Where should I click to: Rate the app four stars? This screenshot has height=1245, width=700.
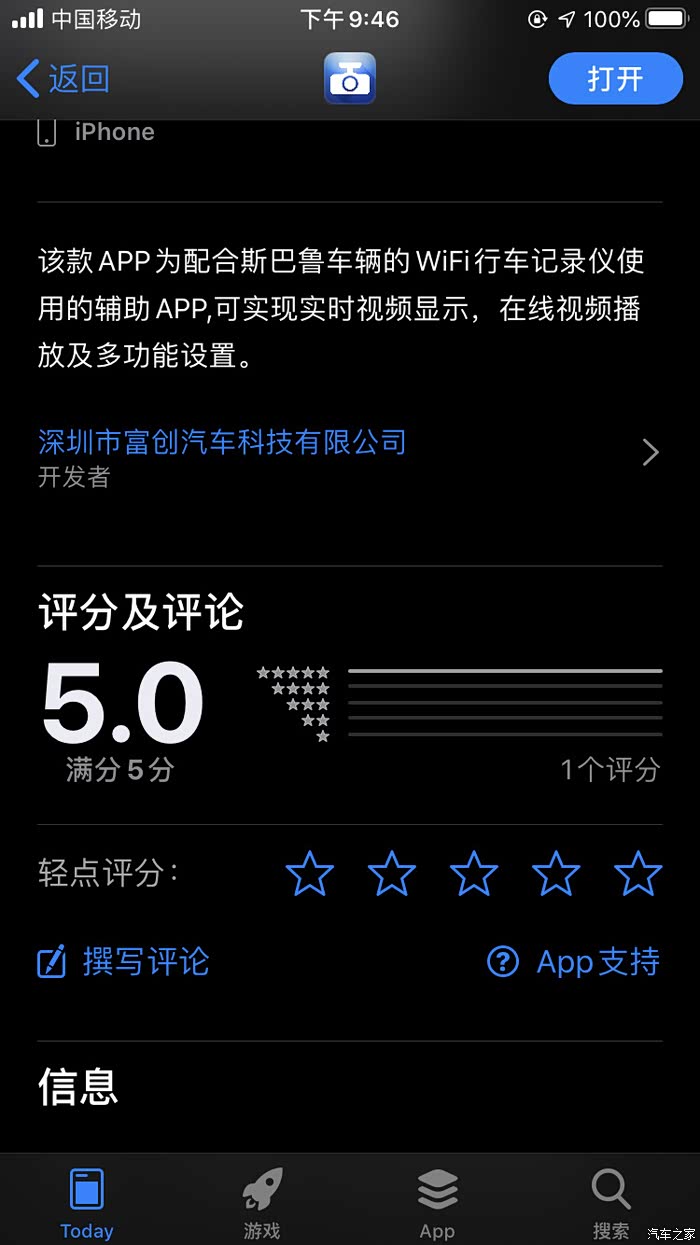coord(556,874)
